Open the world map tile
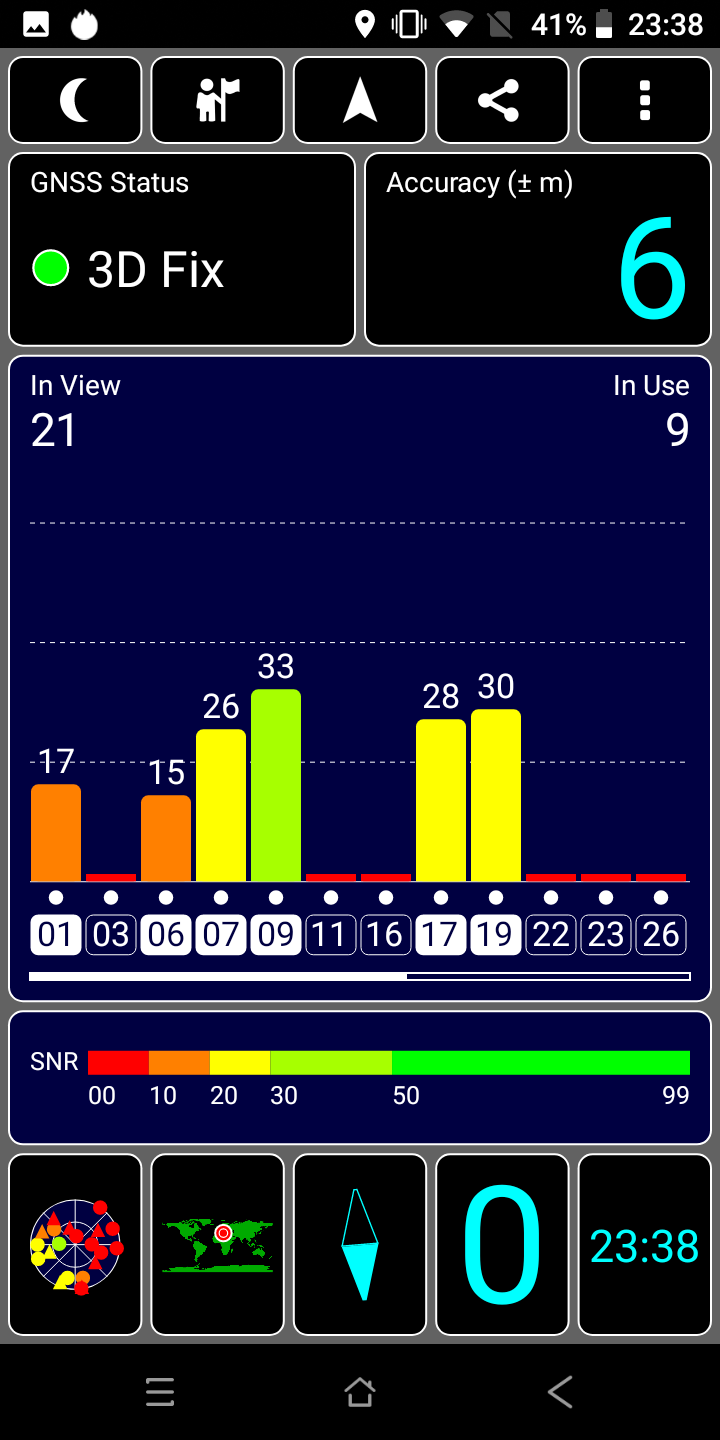This screenshot has height=1440, width=720. pyautogui.click(x=218, y=1245)
